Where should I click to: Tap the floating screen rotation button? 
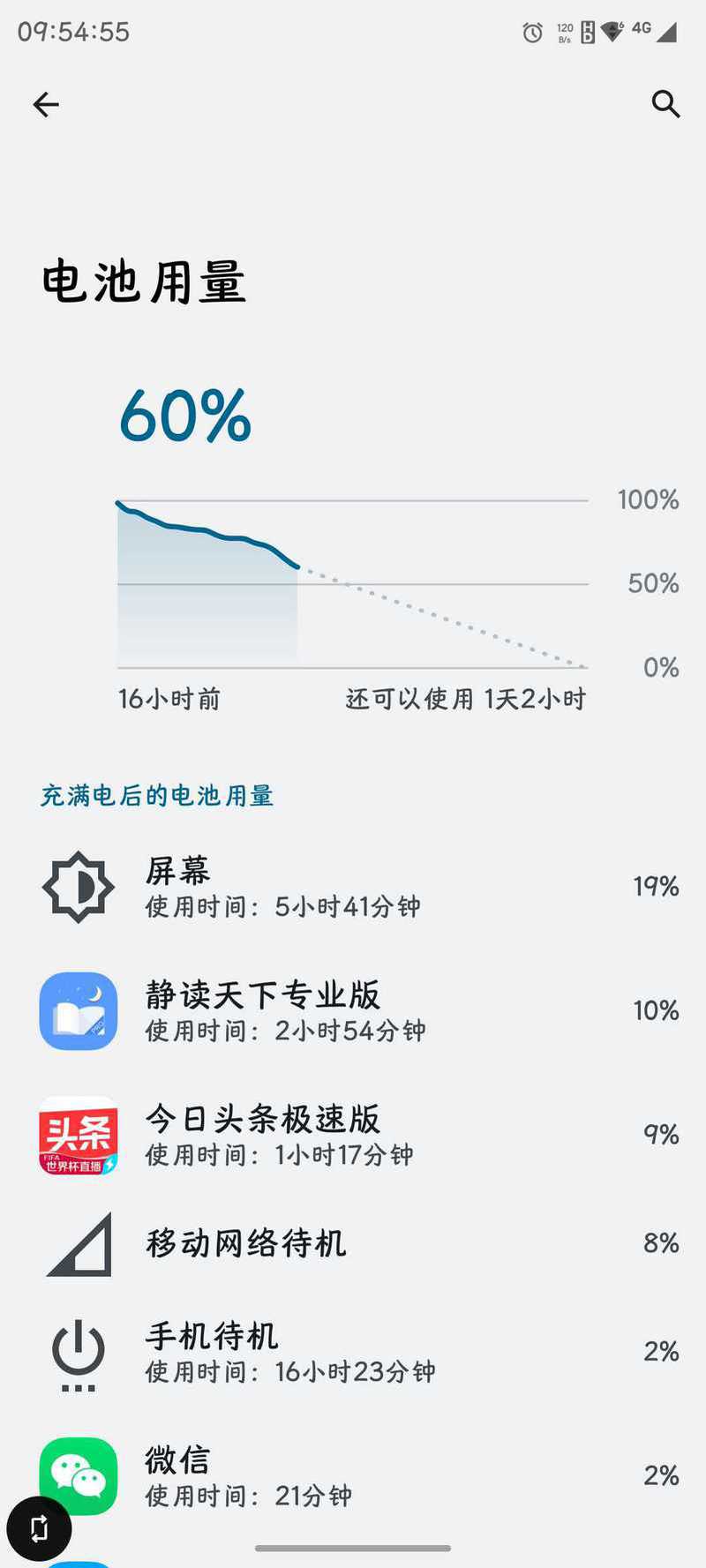39,1528
